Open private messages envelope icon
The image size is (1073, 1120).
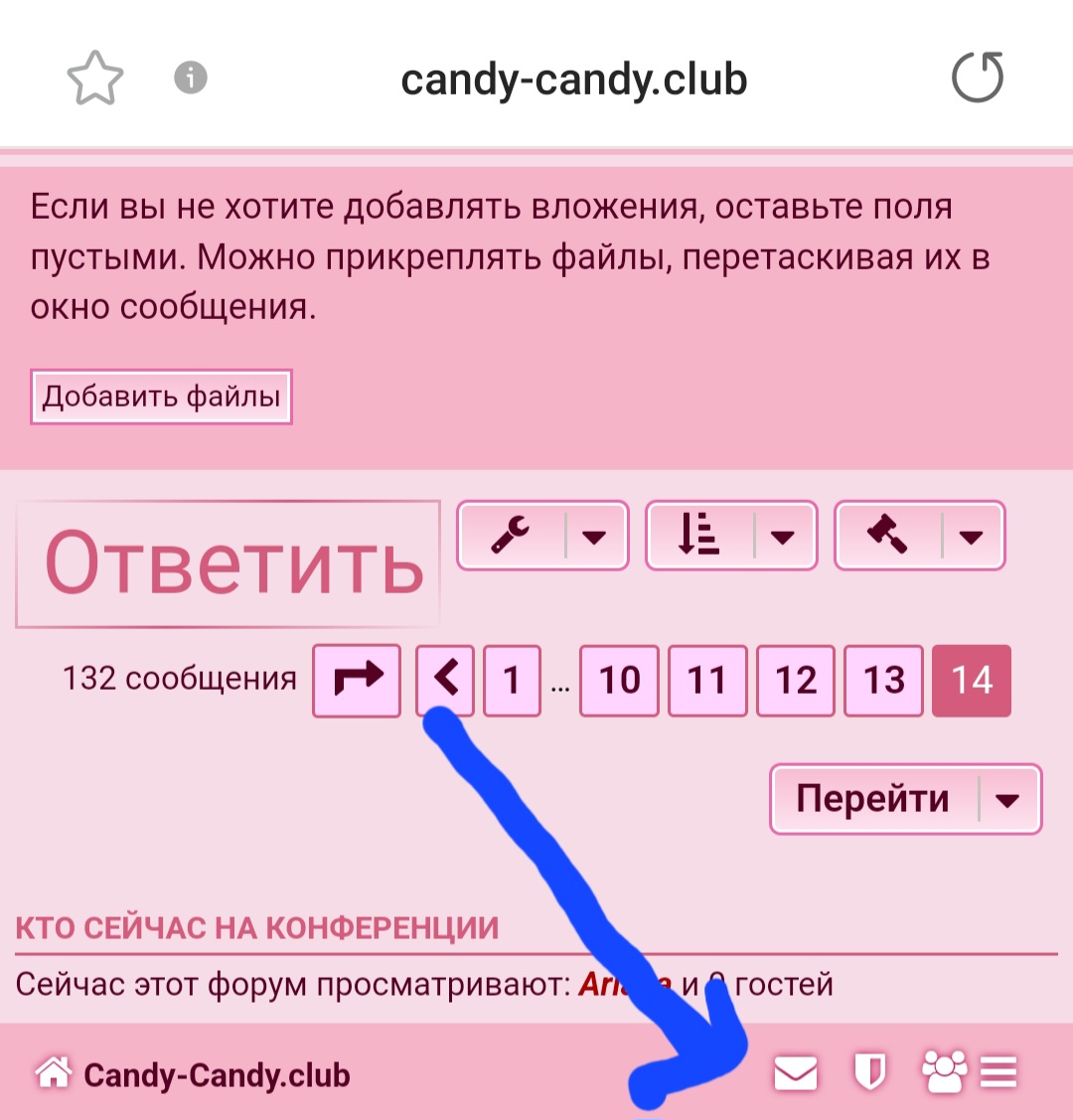(796, 1073)
